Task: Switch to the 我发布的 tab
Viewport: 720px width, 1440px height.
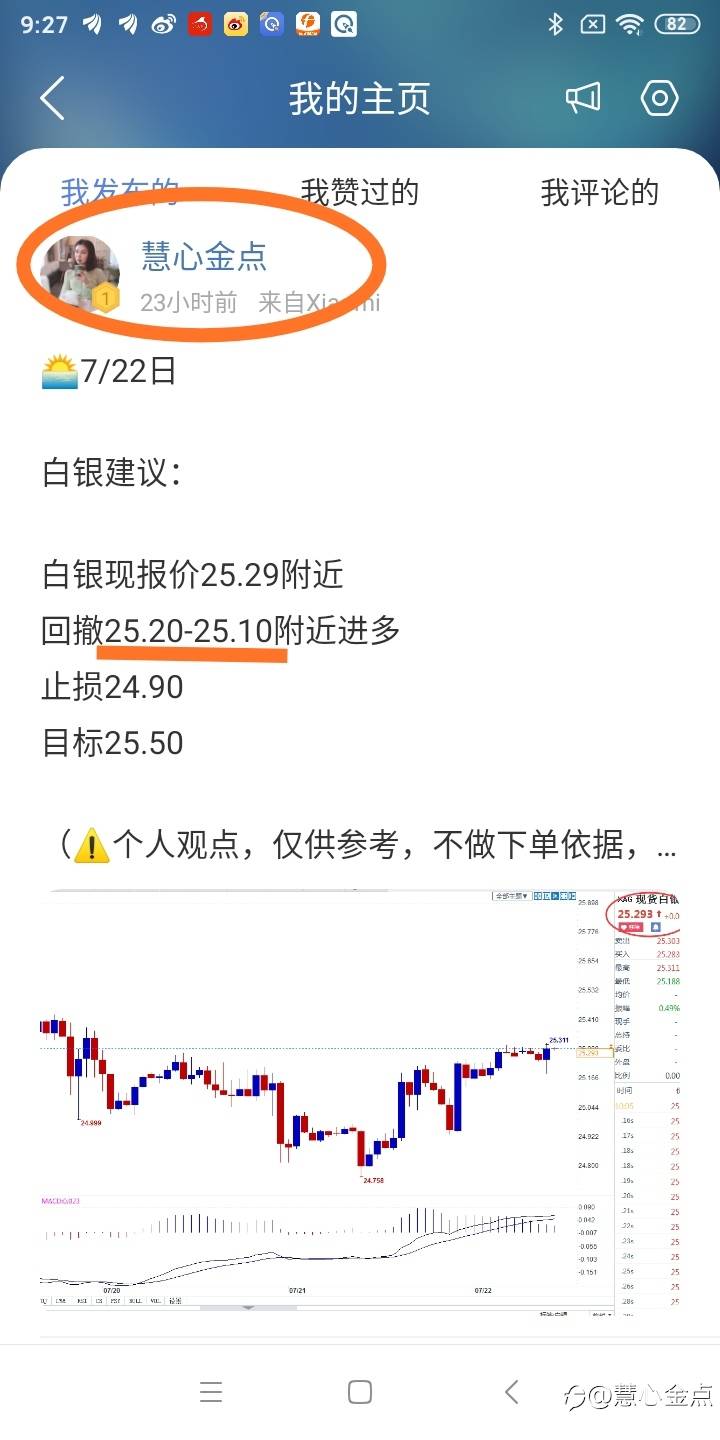Action: coord(120,192)
